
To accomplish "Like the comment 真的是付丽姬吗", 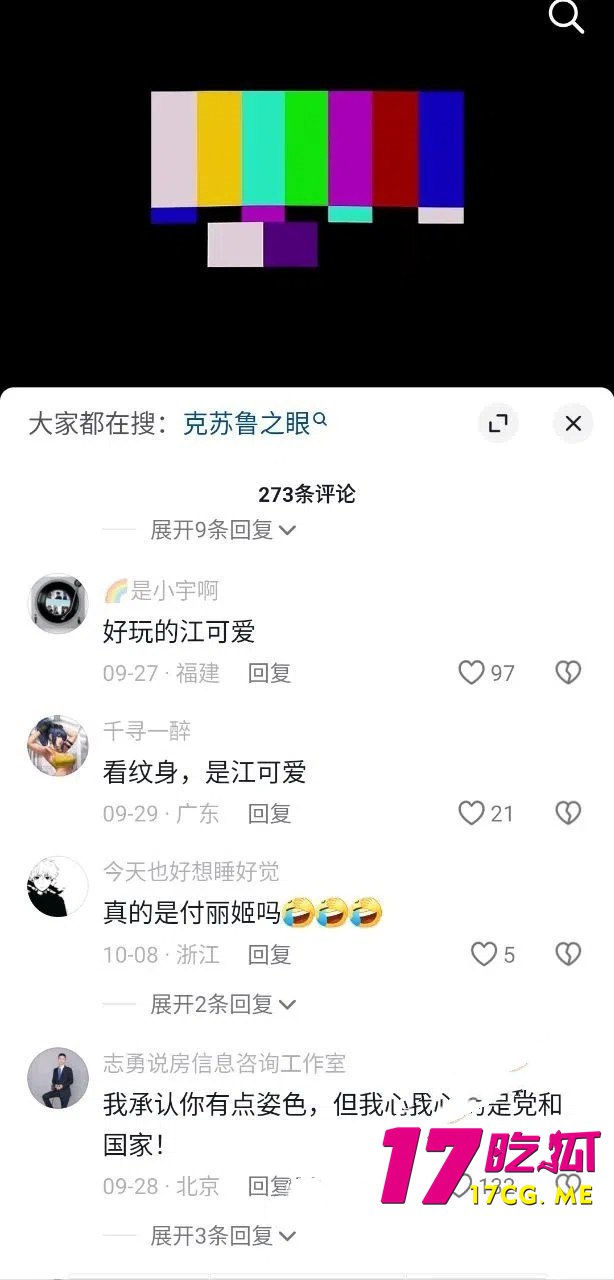I will pos(484,955).
